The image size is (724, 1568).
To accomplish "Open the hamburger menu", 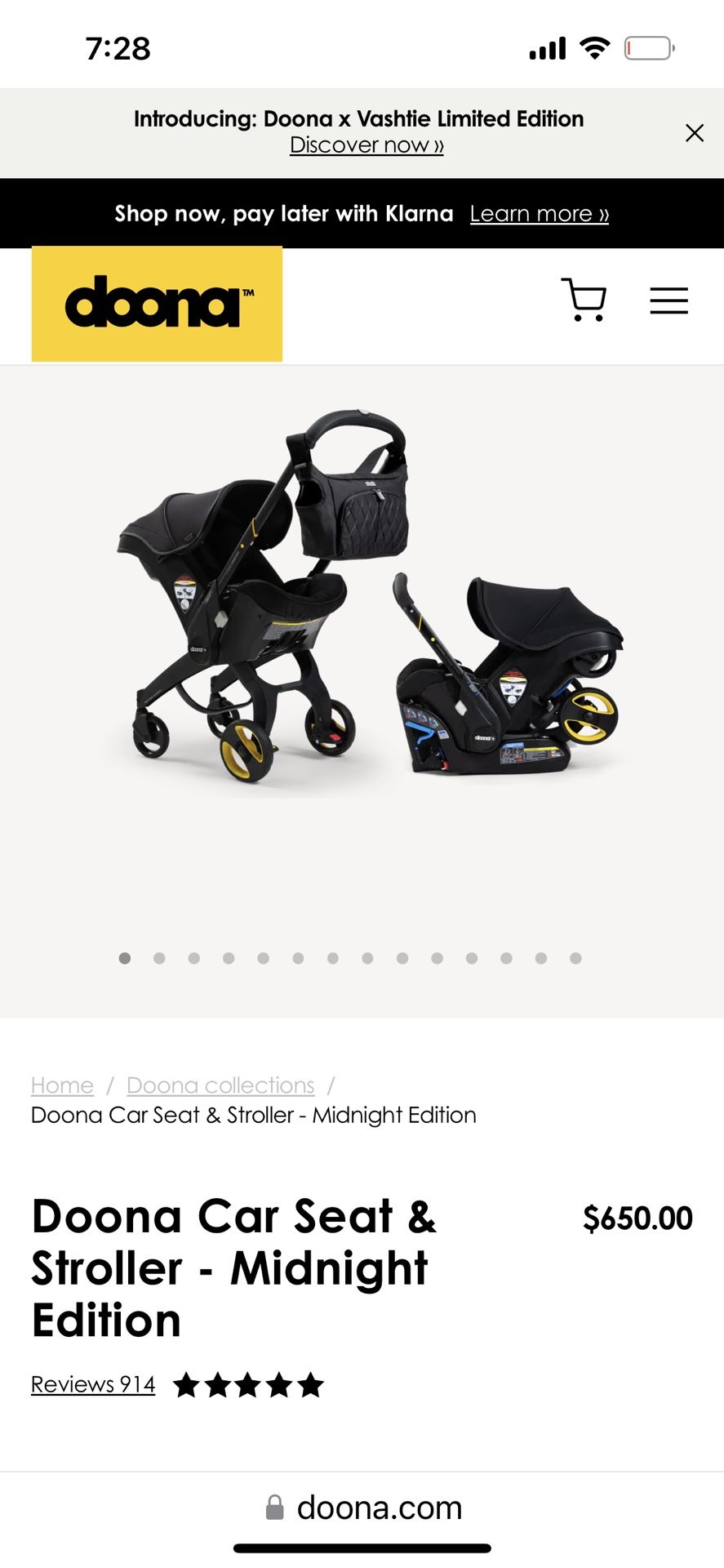I will (668, 301).
